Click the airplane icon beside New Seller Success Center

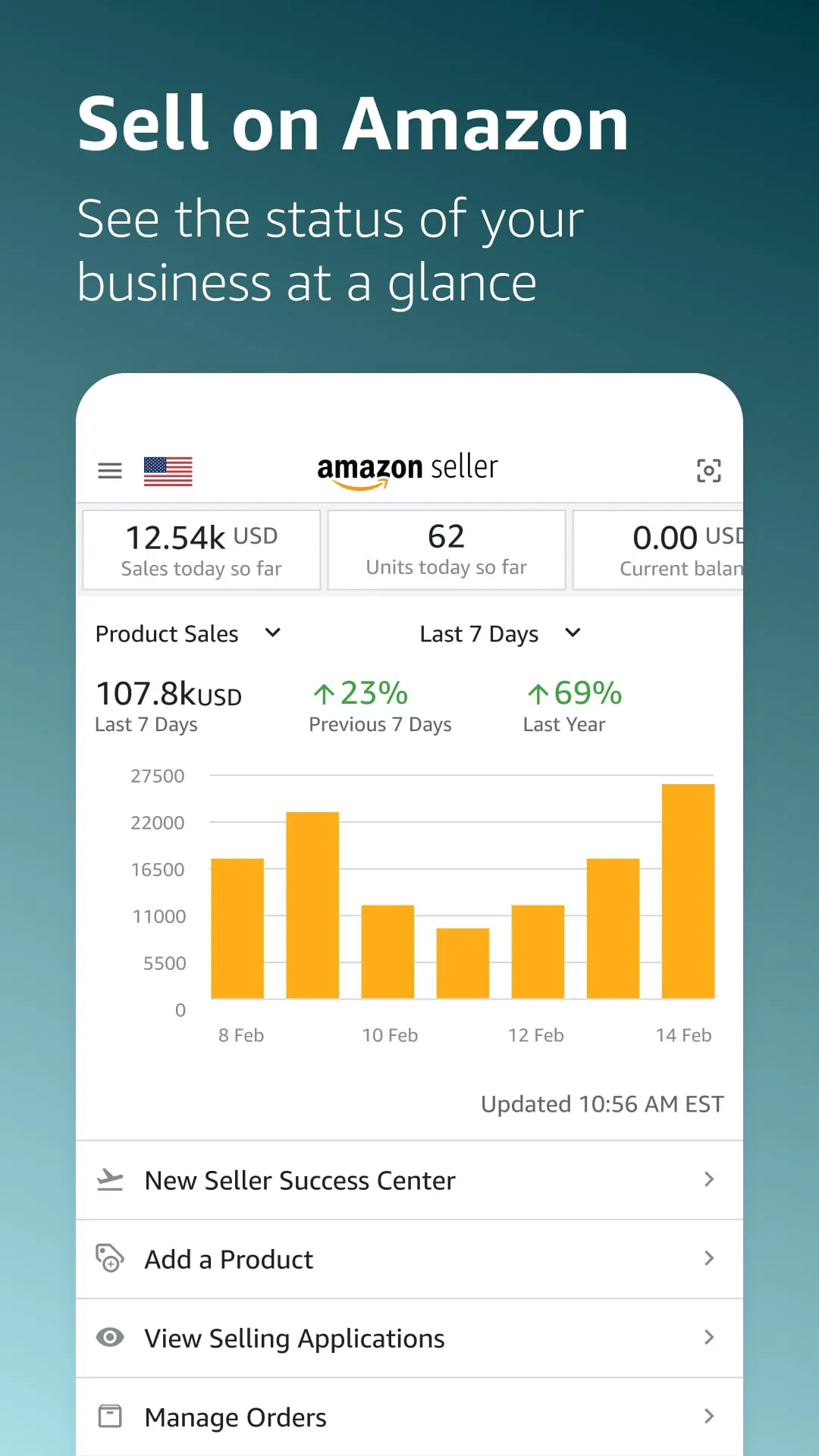(111, 1179)
